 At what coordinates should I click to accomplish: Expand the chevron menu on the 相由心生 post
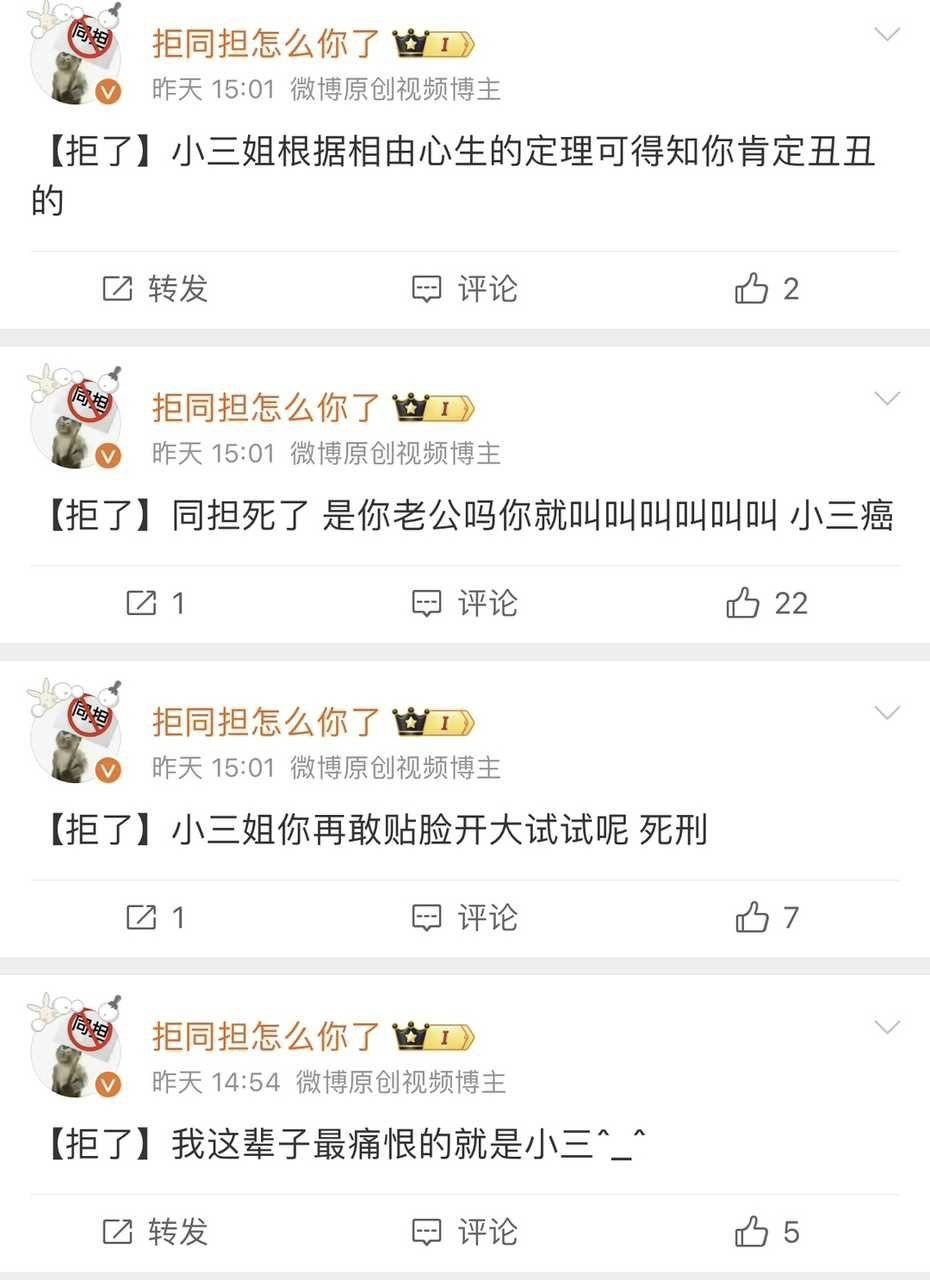click(x=887, y=35)
